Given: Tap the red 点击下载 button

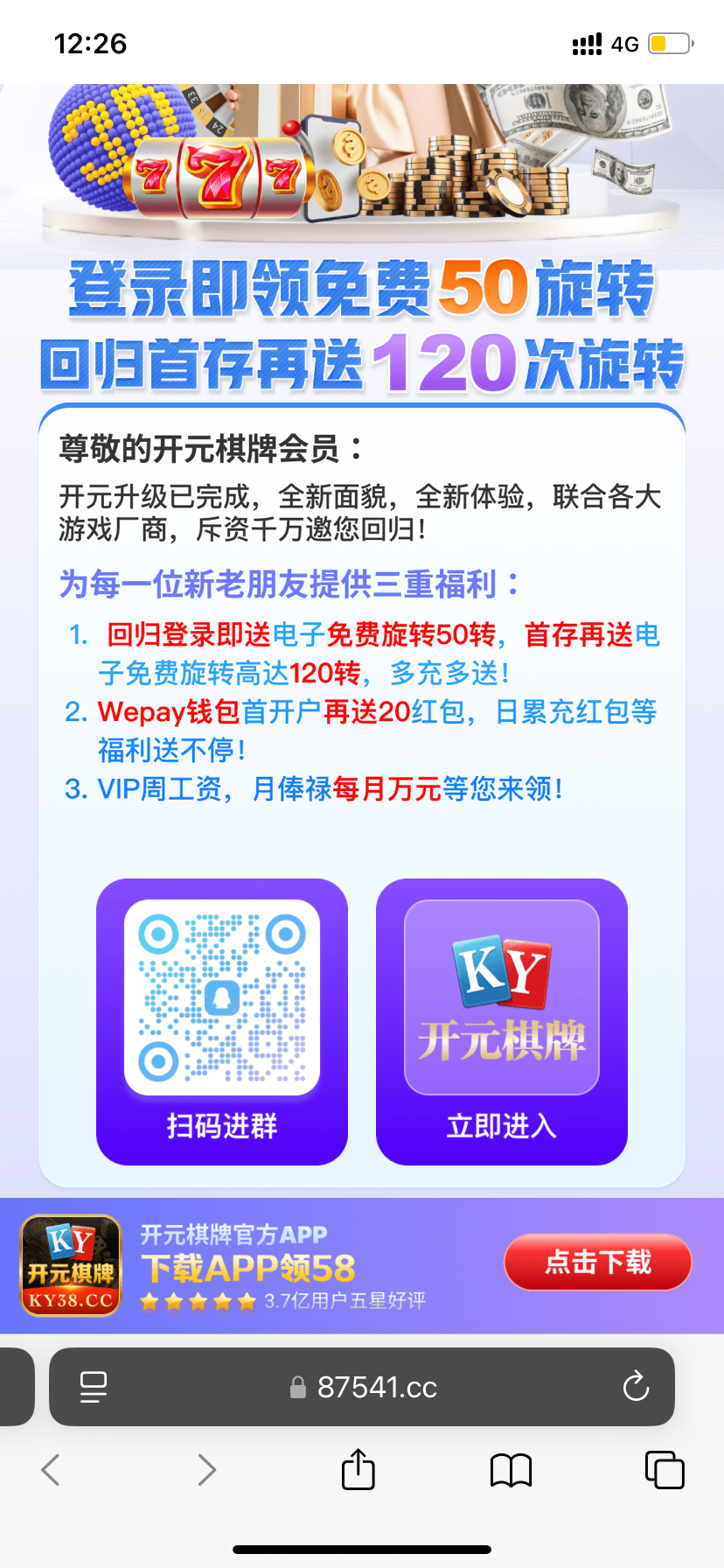Looking at the screenshot, I should (598, 1262).
